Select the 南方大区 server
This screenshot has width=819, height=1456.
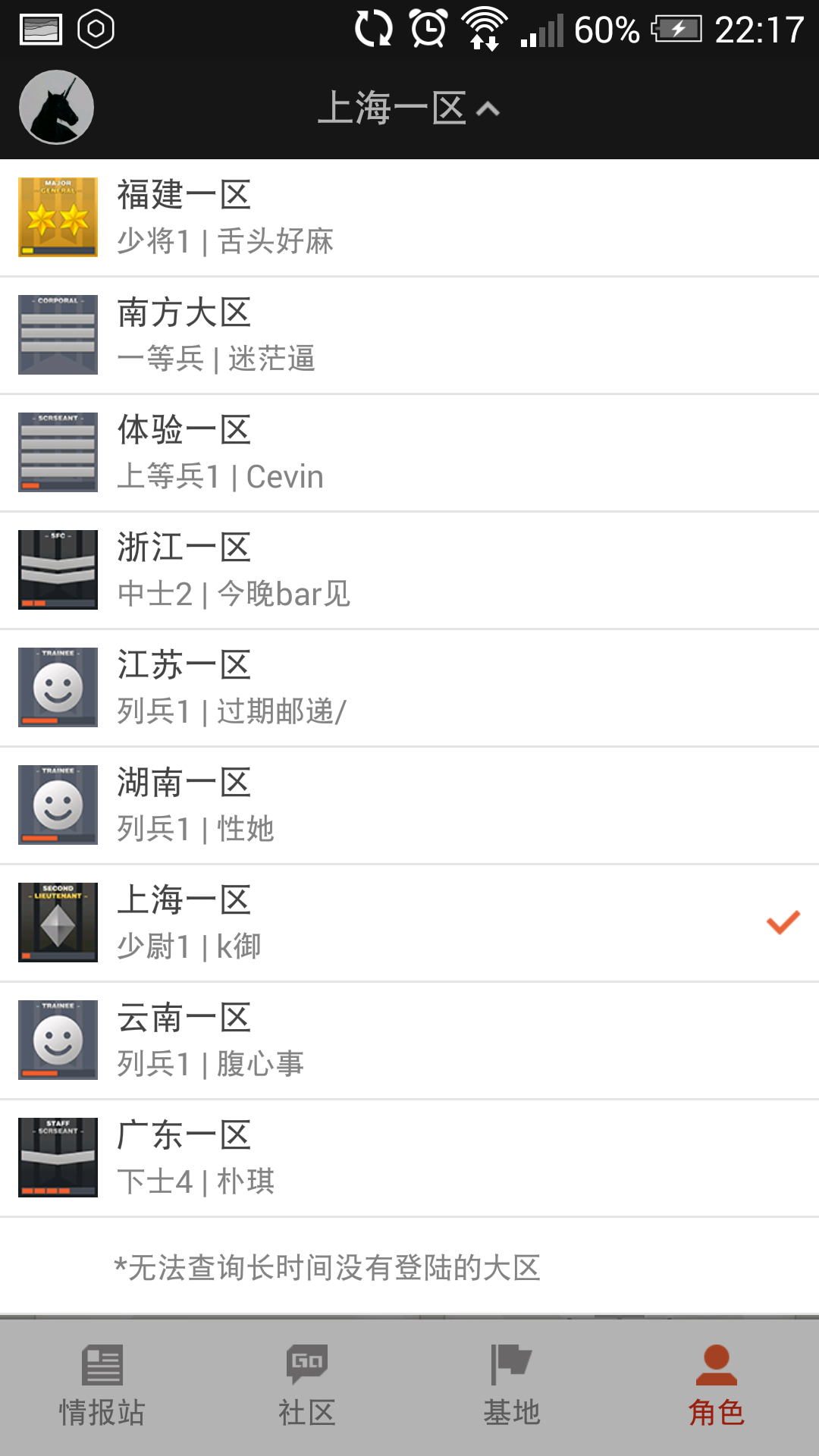pos(409,335)
